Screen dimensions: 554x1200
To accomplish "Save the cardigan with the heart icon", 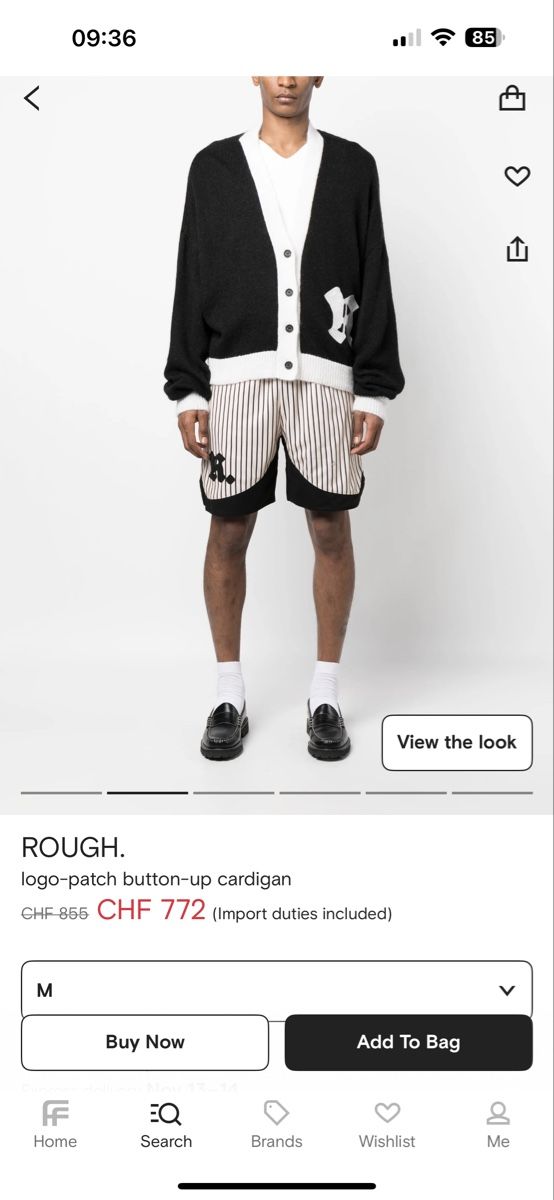I will tap(516, 176).
